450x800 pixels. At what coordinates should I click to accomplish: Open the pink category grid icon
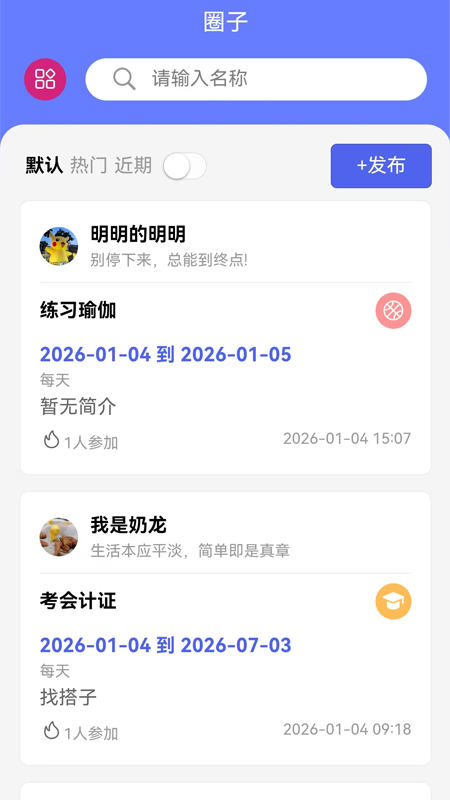click(x=45, y=79)
